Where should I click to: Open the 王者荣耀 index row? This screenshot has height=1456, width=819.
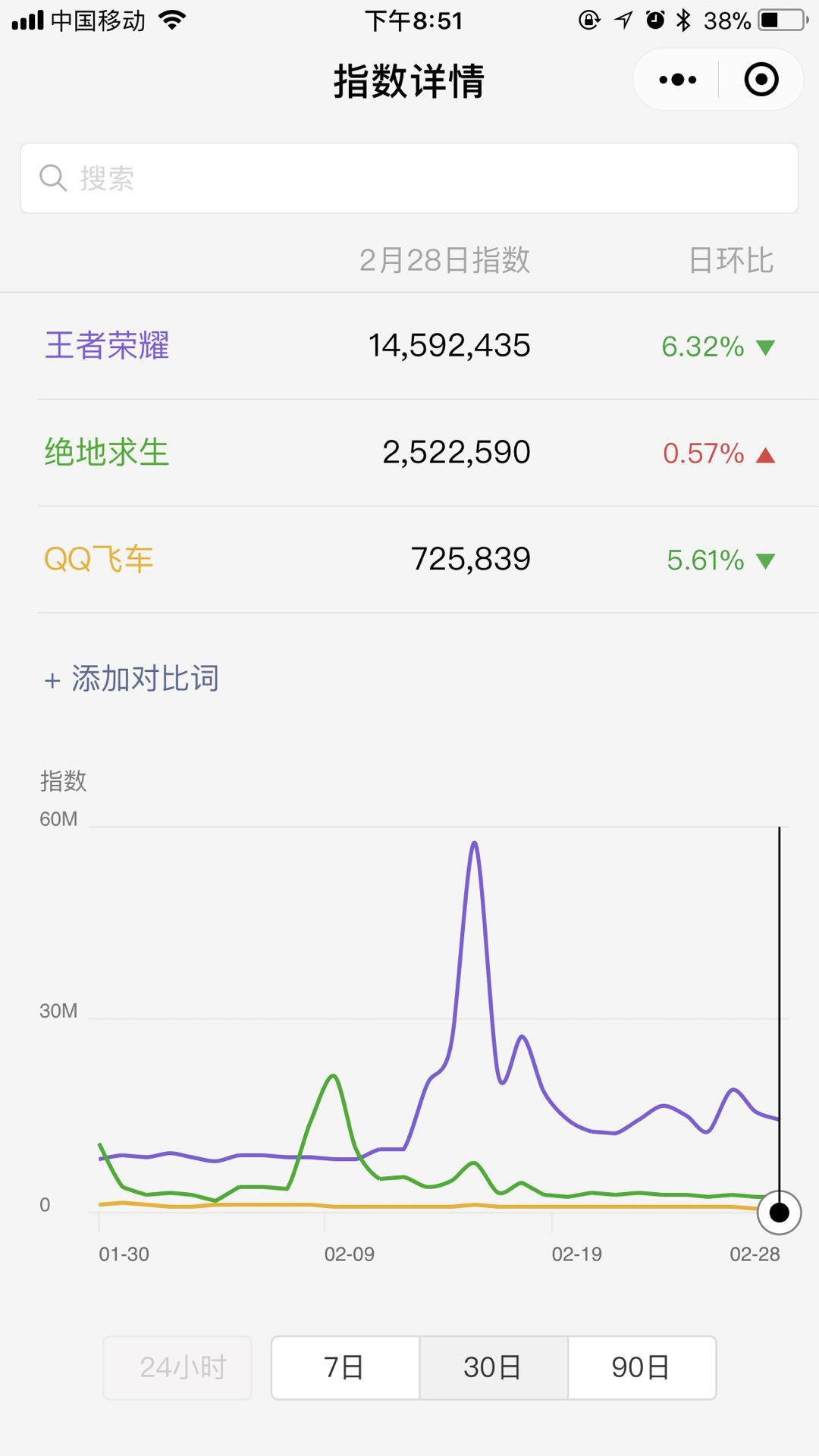[409, 346]
